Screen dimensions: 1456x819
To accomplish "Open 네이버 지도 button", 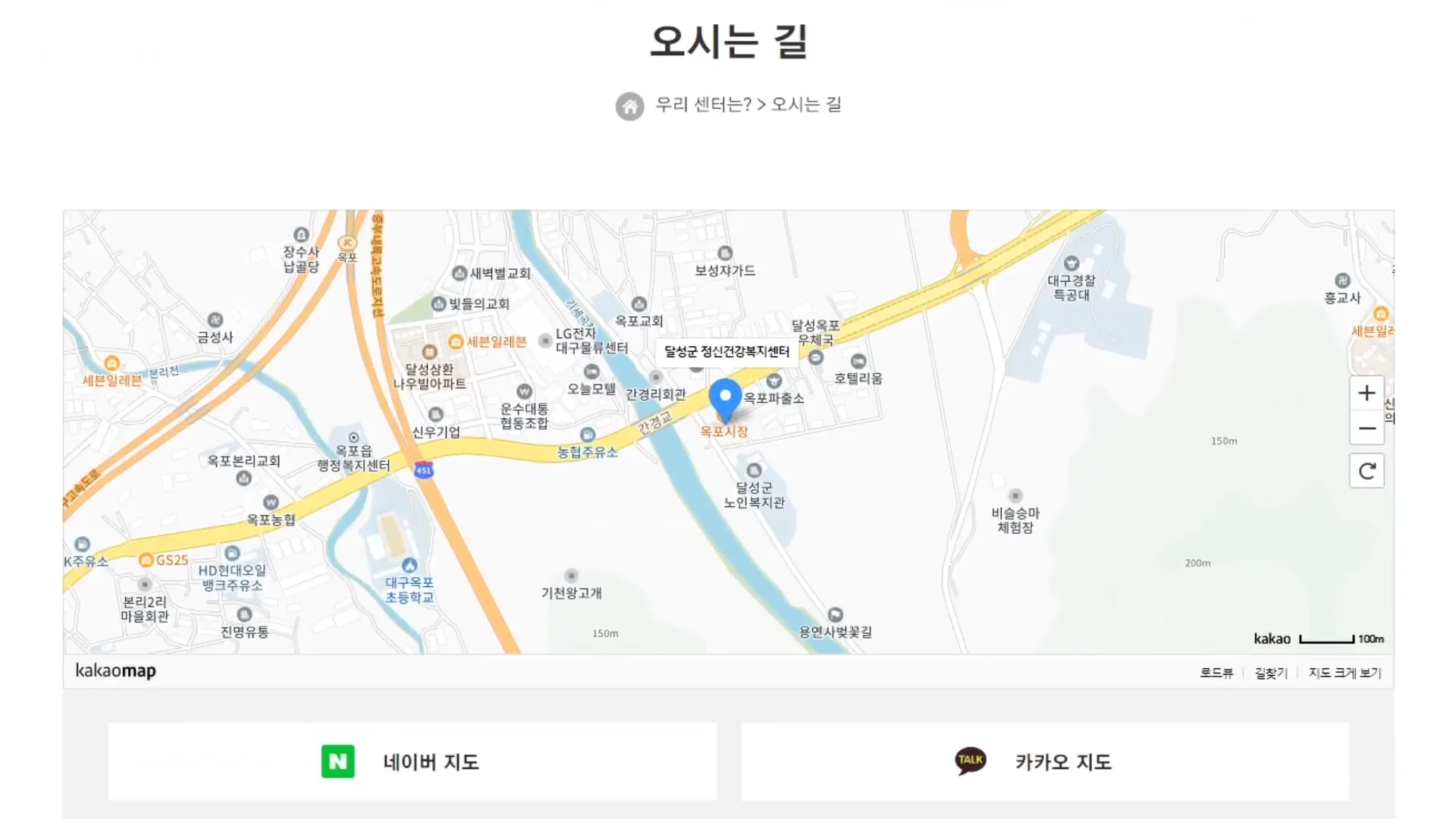I will click(412, 761).
